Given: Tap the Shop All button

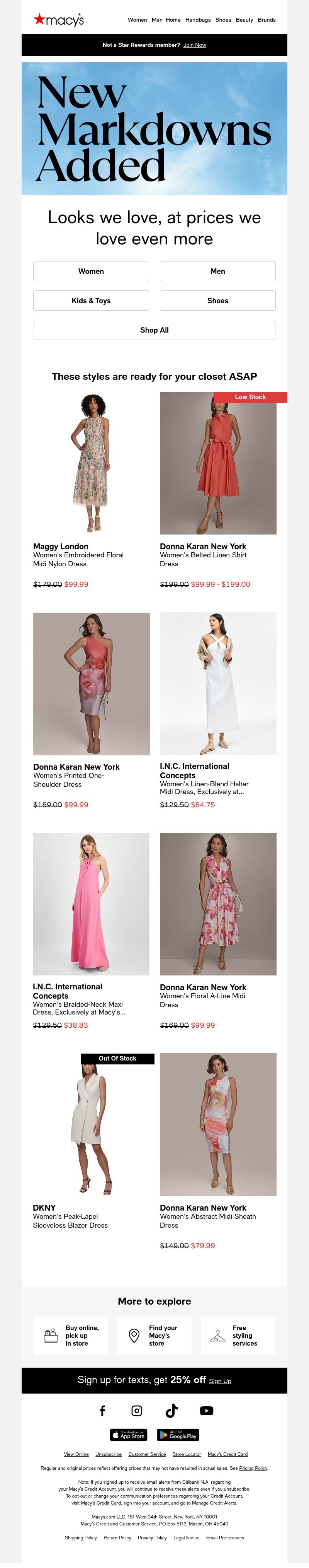Looking at the screenshot, I should (x=154, y=330).
